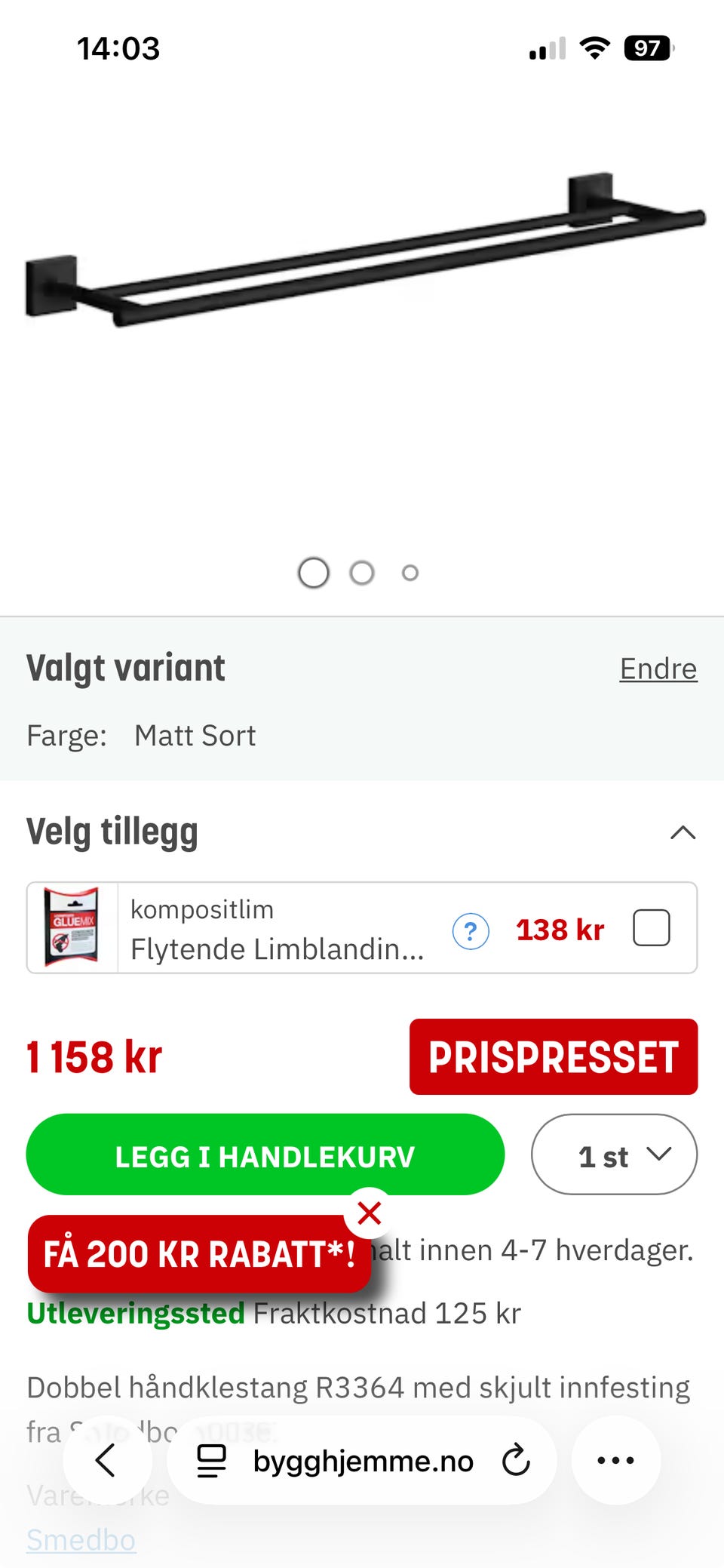Tap the kompositlim product thumbnail

click(x=73, y=927)
